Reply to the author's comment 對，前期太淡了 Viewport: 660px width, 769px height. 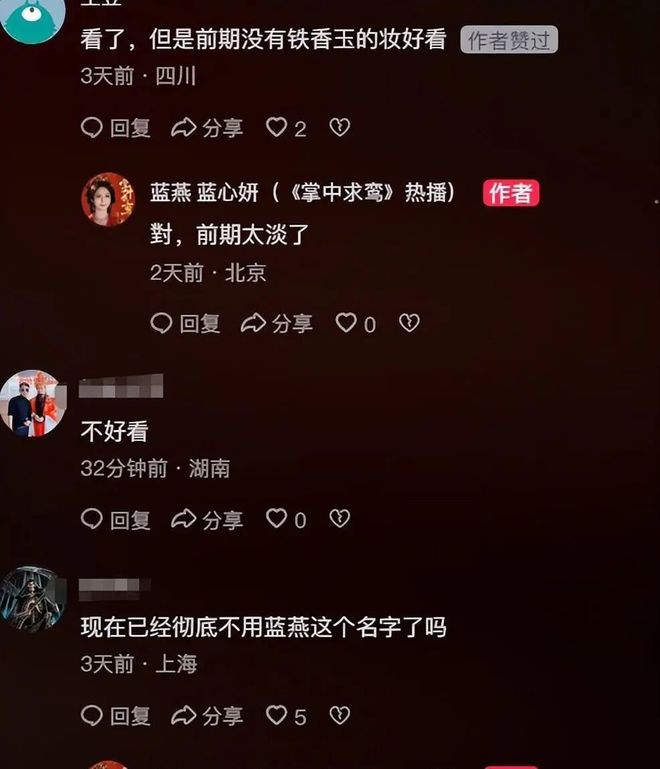coord(185,323)
